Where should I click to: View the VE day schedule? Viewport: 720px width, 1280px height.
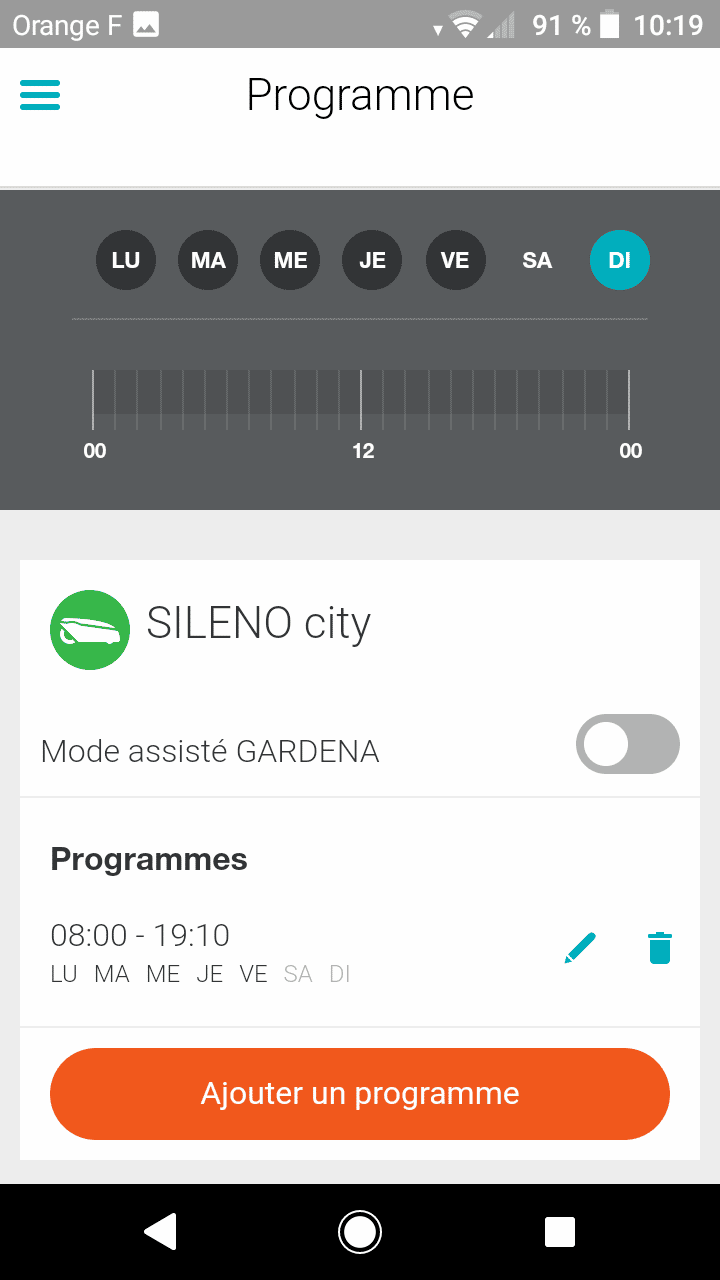coord(455,261)
